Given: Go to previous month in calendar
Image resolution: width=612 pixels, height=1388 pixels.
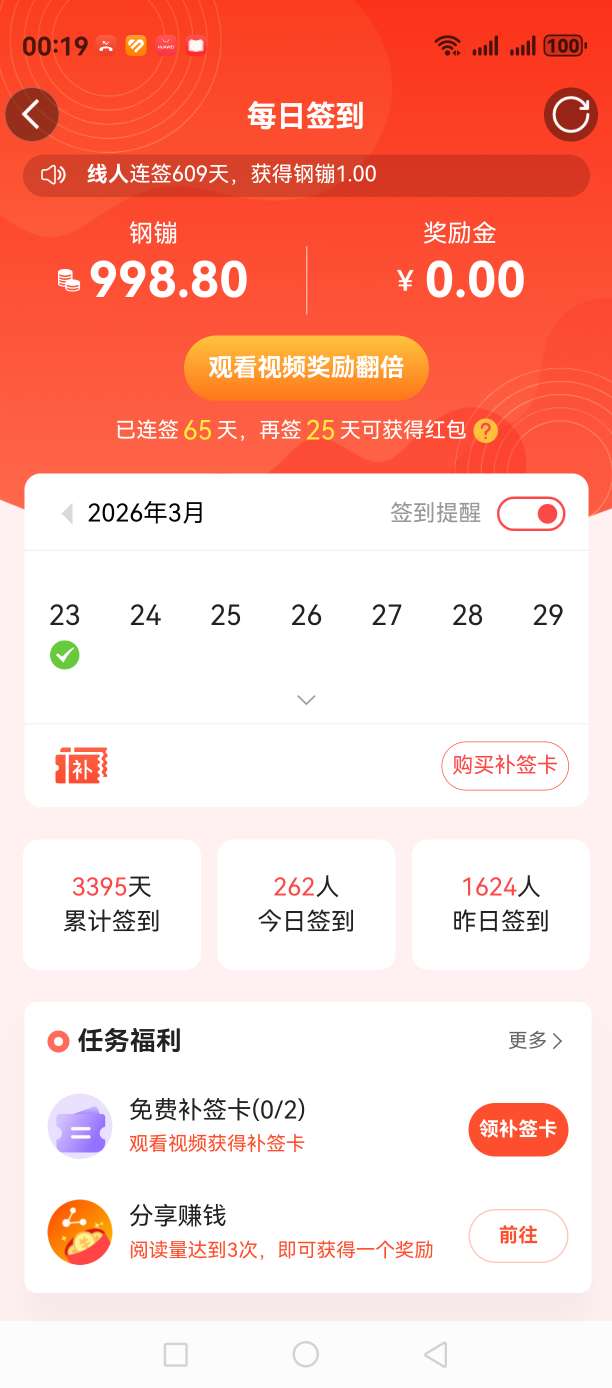Looking at the screenshot, I should point(67,514).
